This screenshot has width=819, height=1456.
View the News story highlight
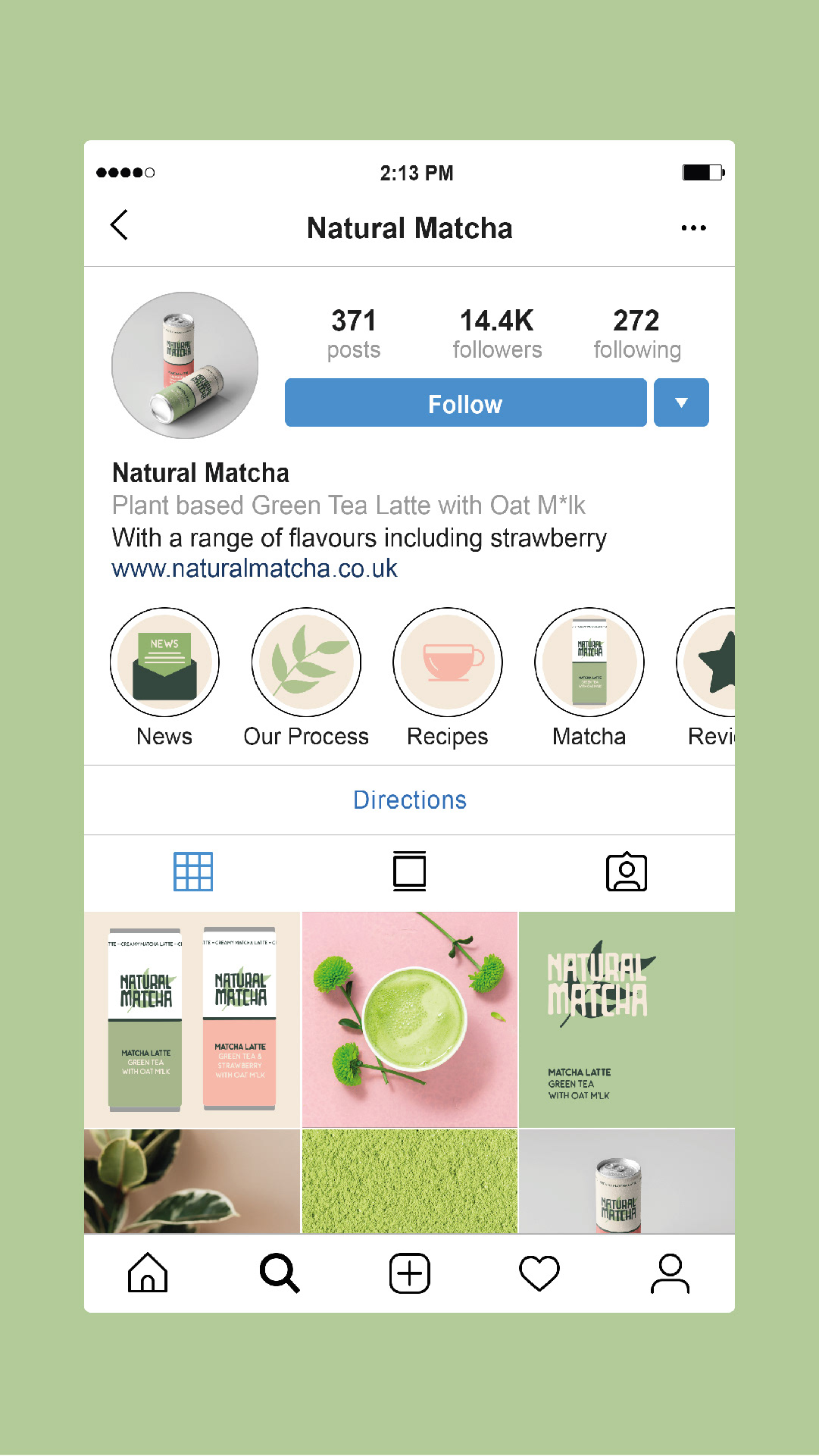(164, 662)
